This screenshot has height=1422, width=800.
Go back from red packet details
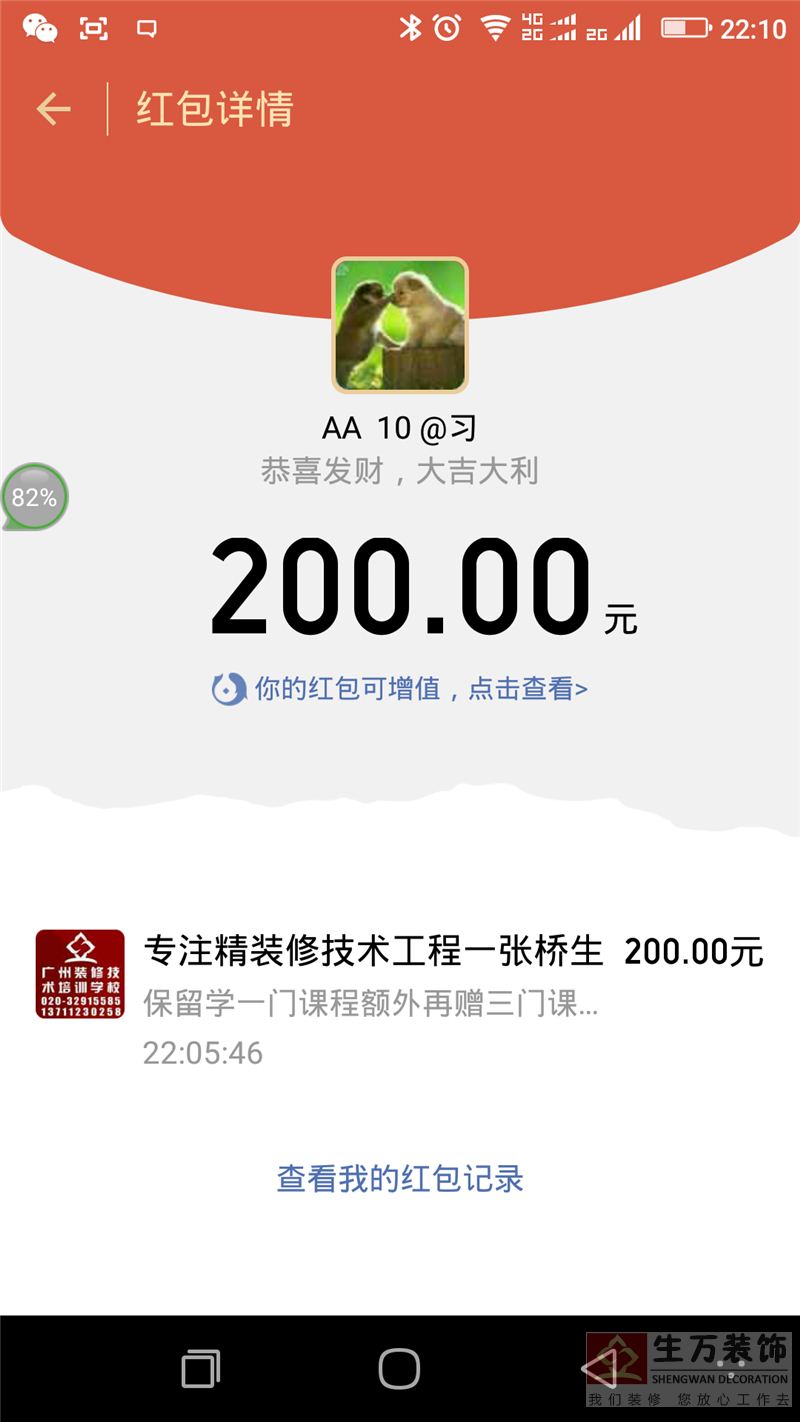point(54,109)
